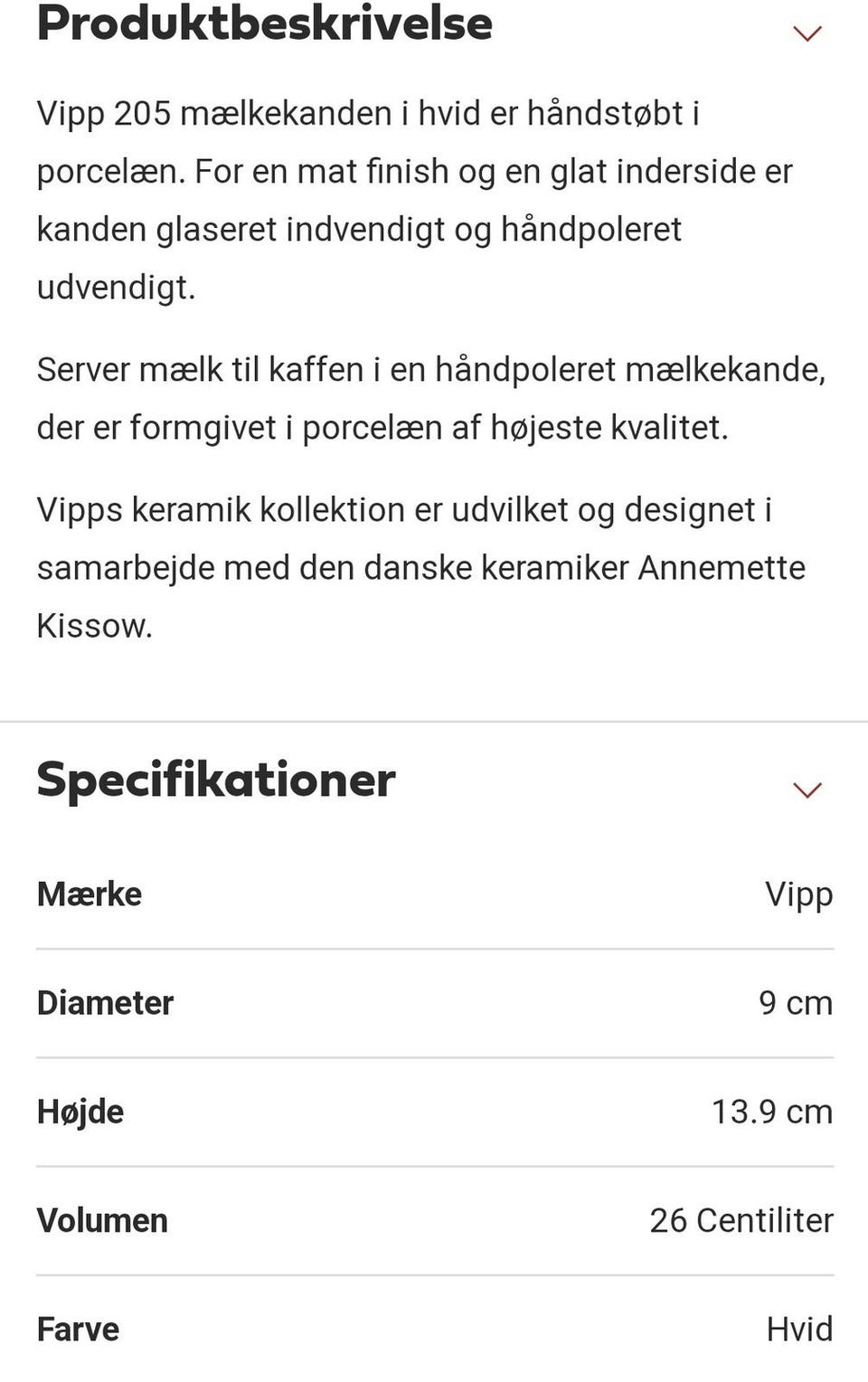Click the divider under the Mærke row

(x=434, y=948)
